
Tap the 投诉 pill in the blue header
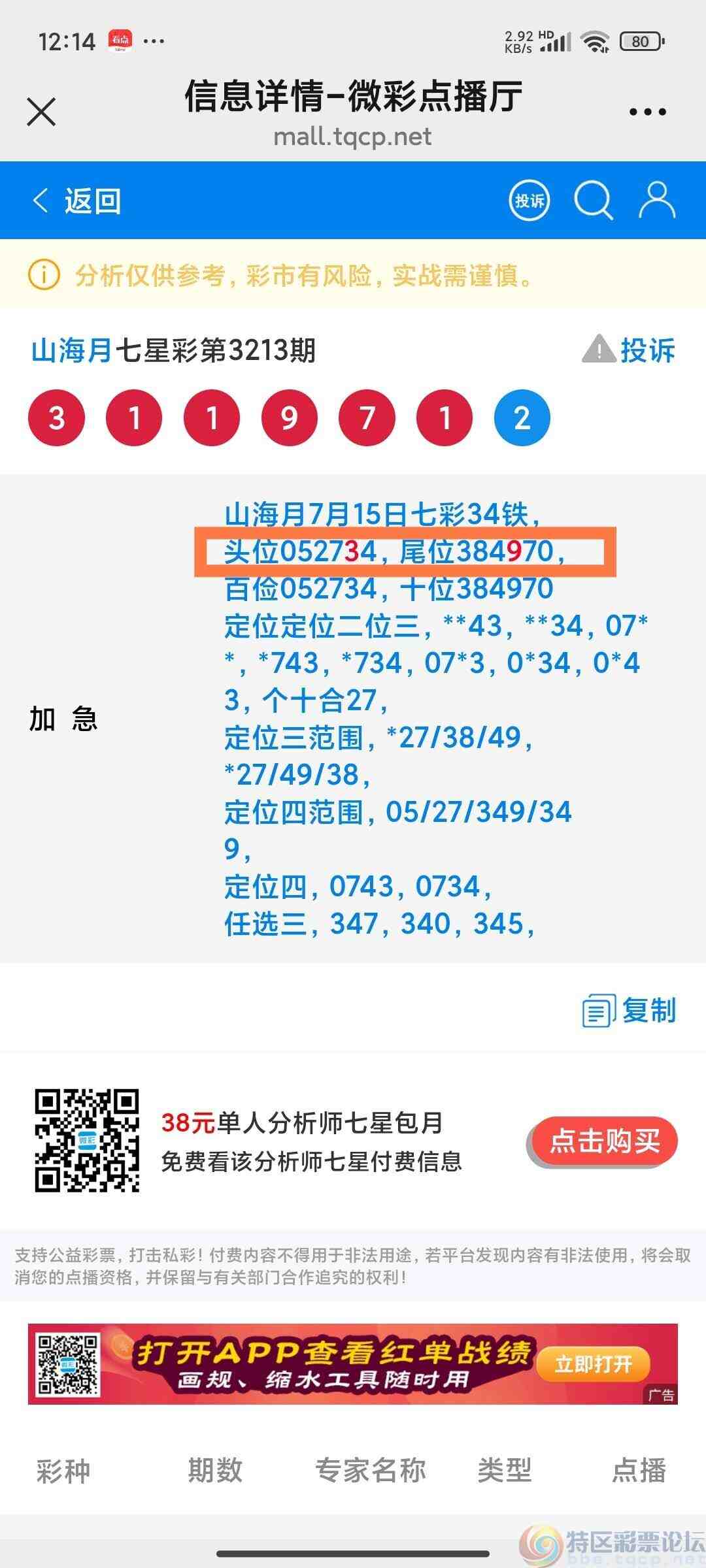[528, 201]
